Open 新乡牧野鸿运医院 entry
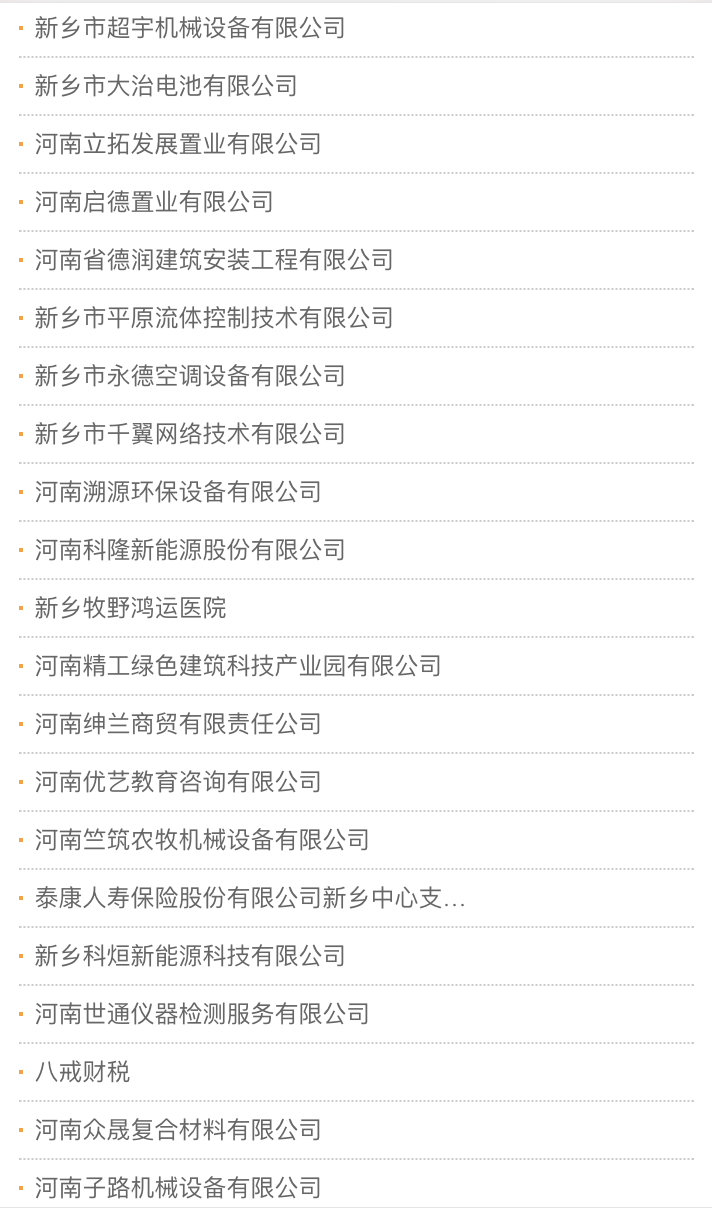713x1209 pixels. [x=130, y=608]
